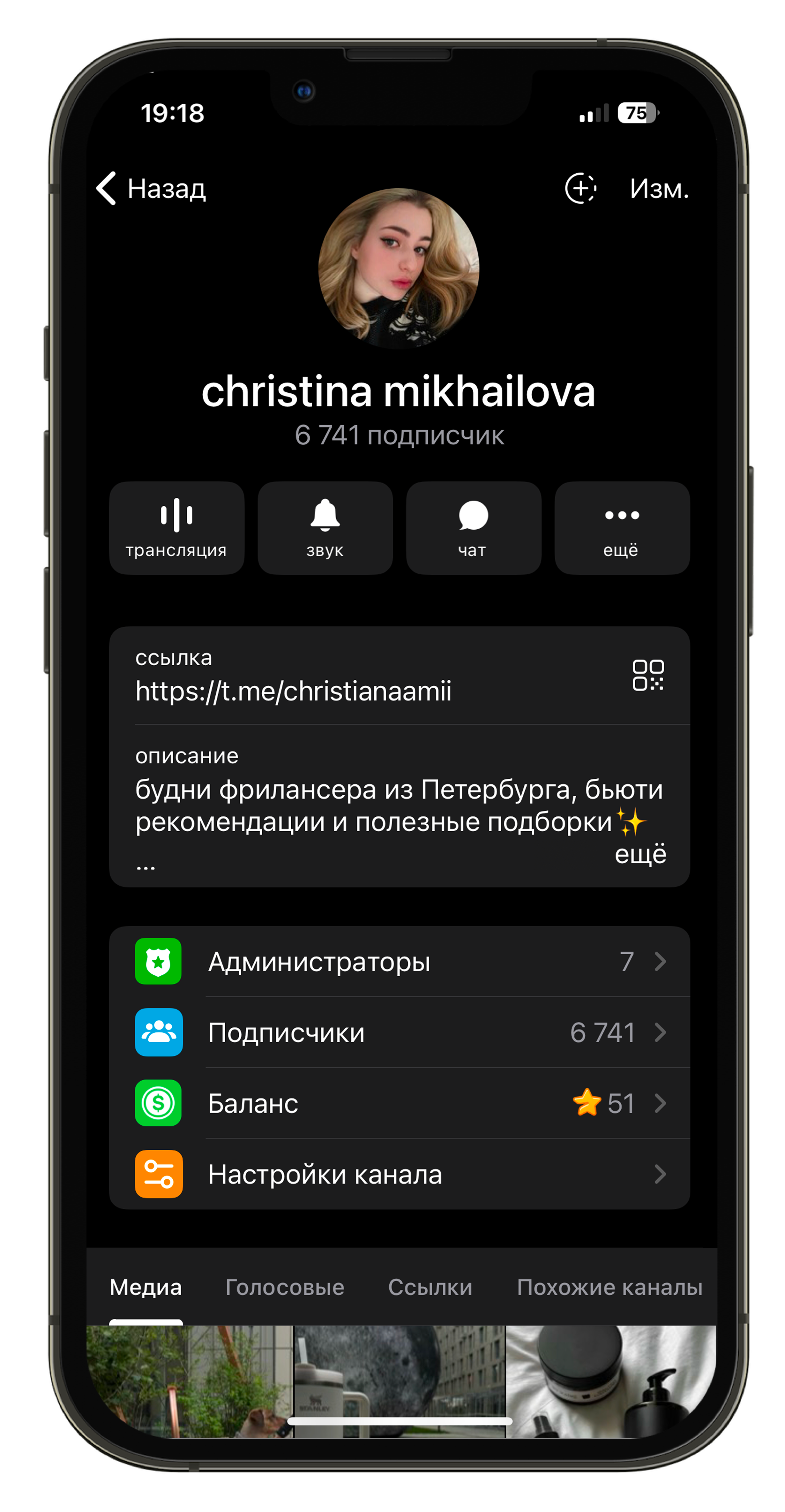Image resolution: width=785 pixels, height=1512 pixels.
Task: Go back with the Назад button
Action: tap(151, 188)
